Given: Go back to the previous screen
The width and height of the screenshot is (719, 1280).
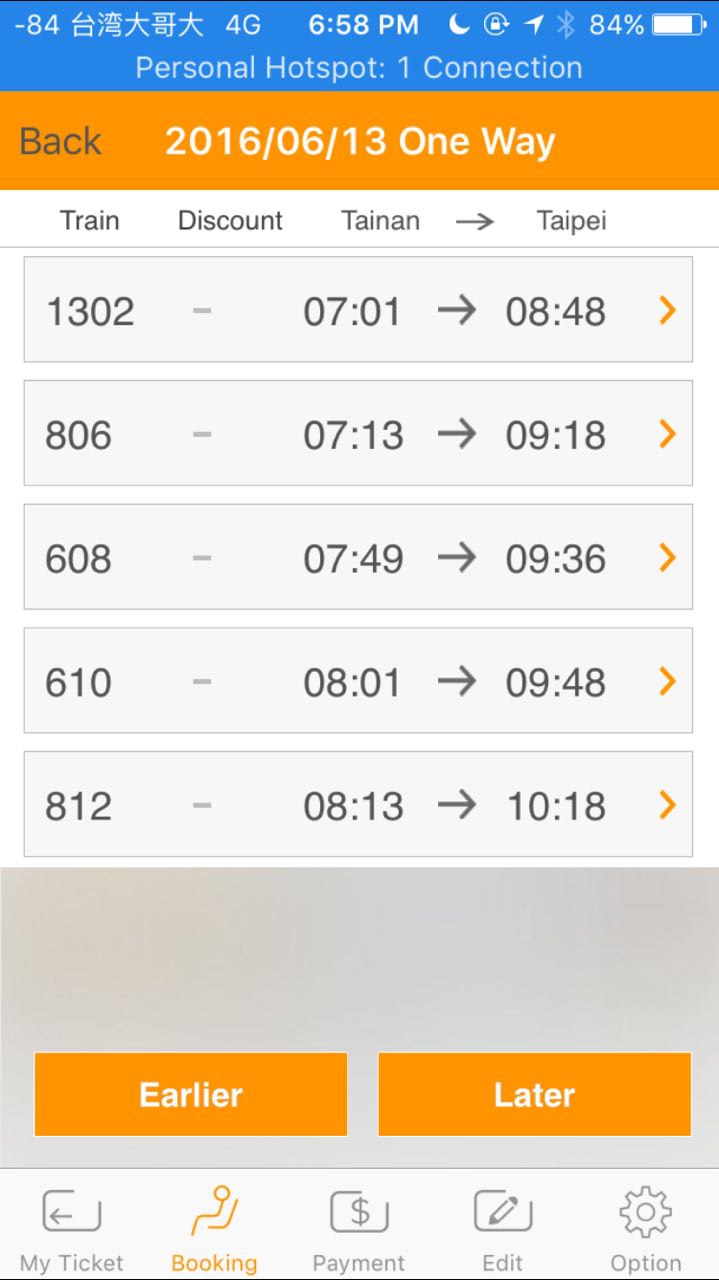Looking at the screenshot, I should point(60,142).
